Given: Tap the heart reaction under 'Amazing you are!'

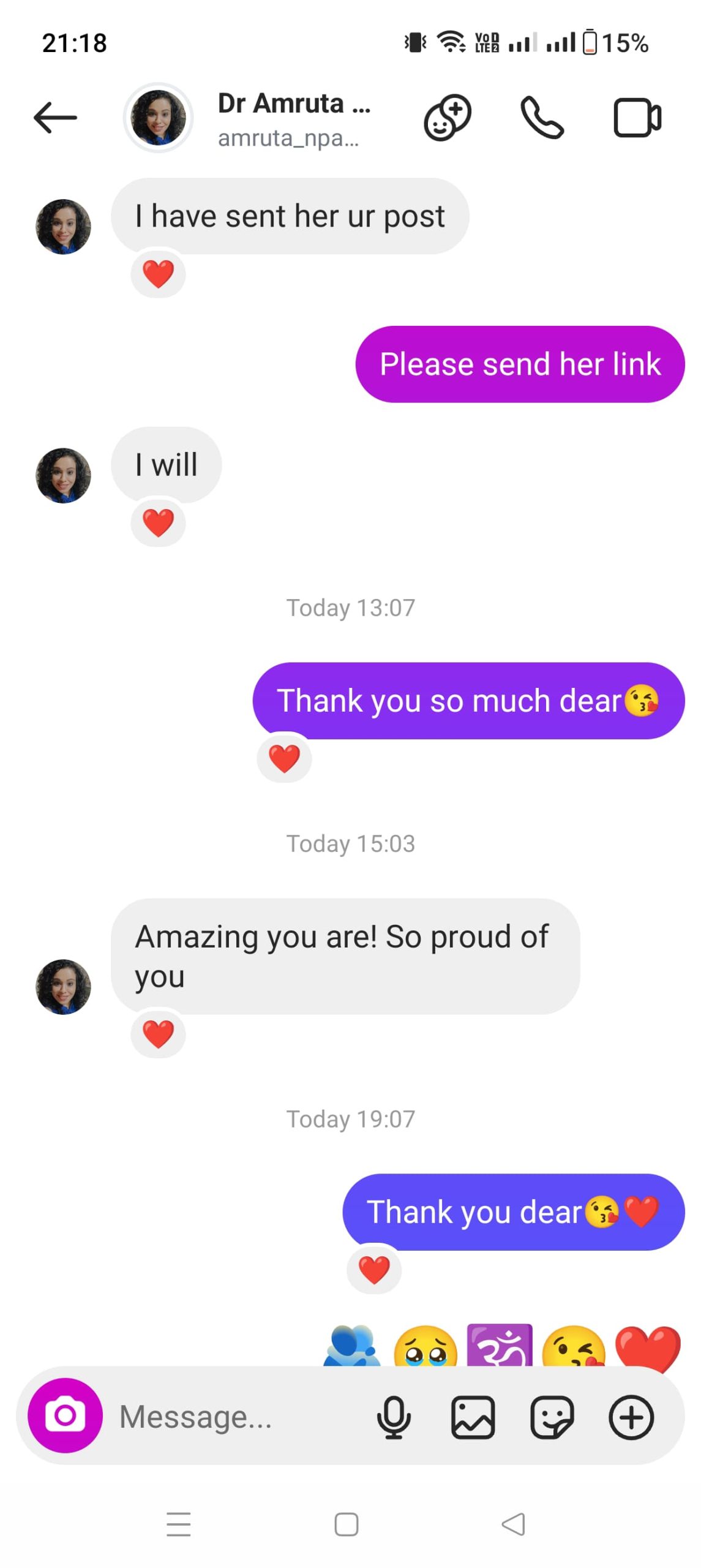Looking at the screenshot, I should click(x=159, y=1033).
